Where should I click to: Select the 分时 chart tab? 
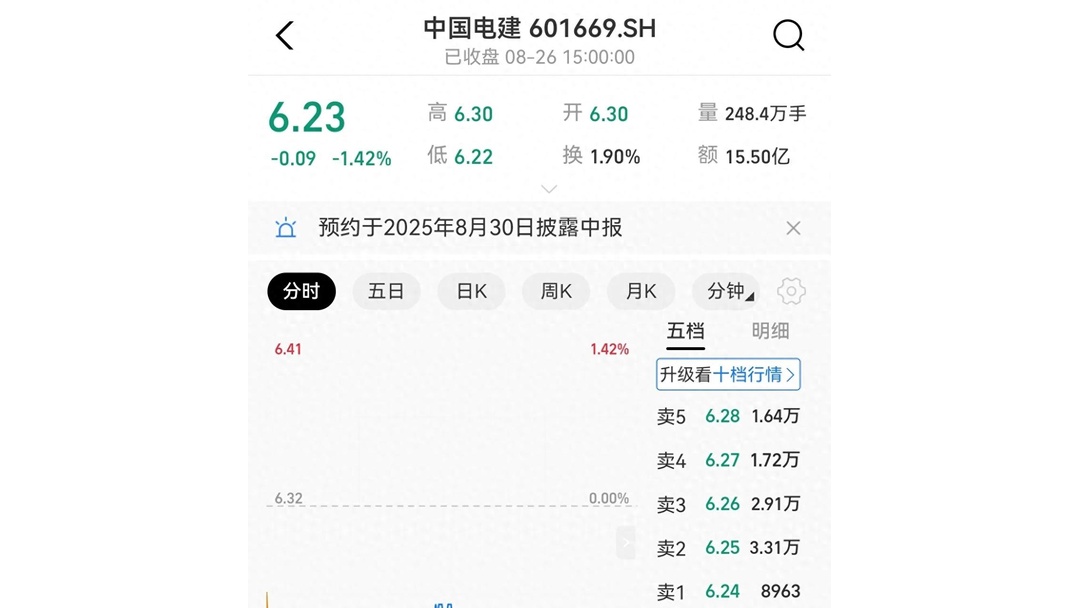pos(301,291)
